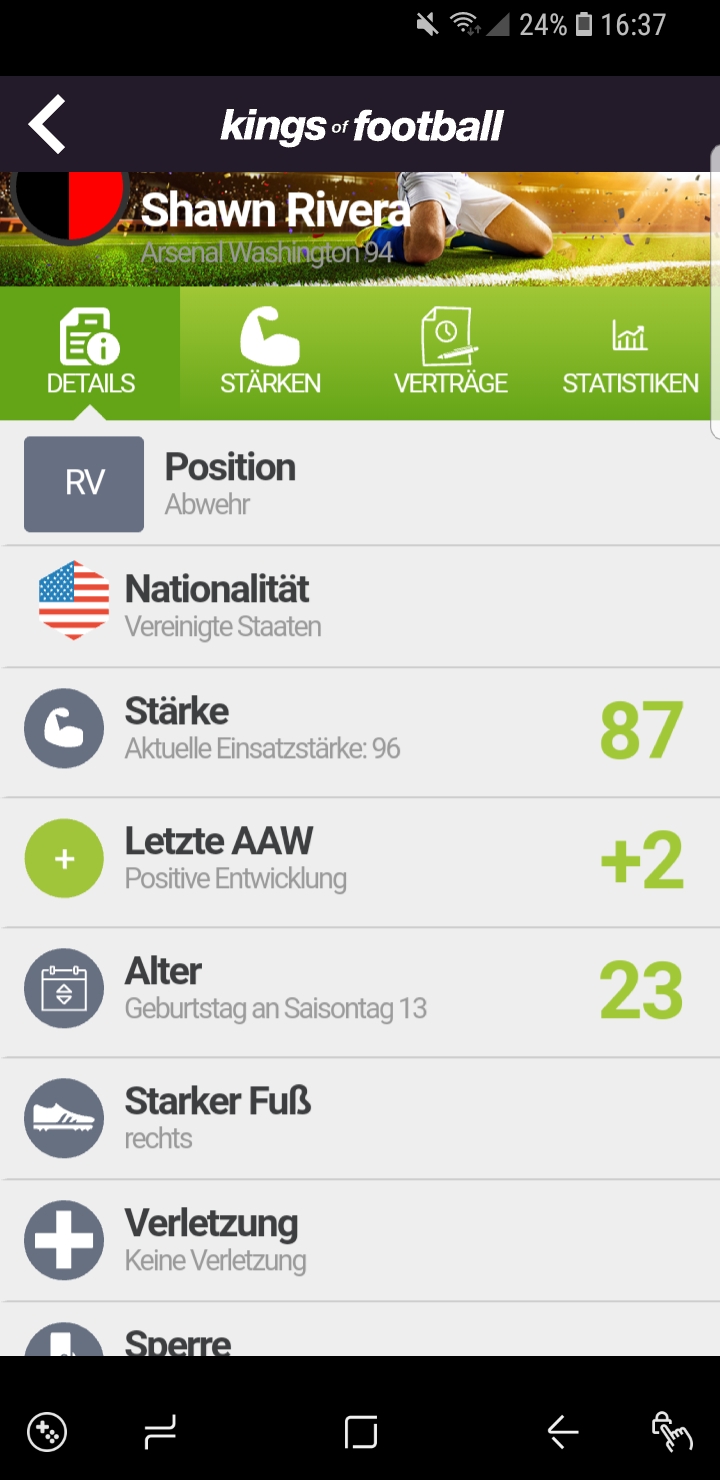Go back using the header arrow
The height and width of the screenshot is (1480, 720).
(47, 125)
